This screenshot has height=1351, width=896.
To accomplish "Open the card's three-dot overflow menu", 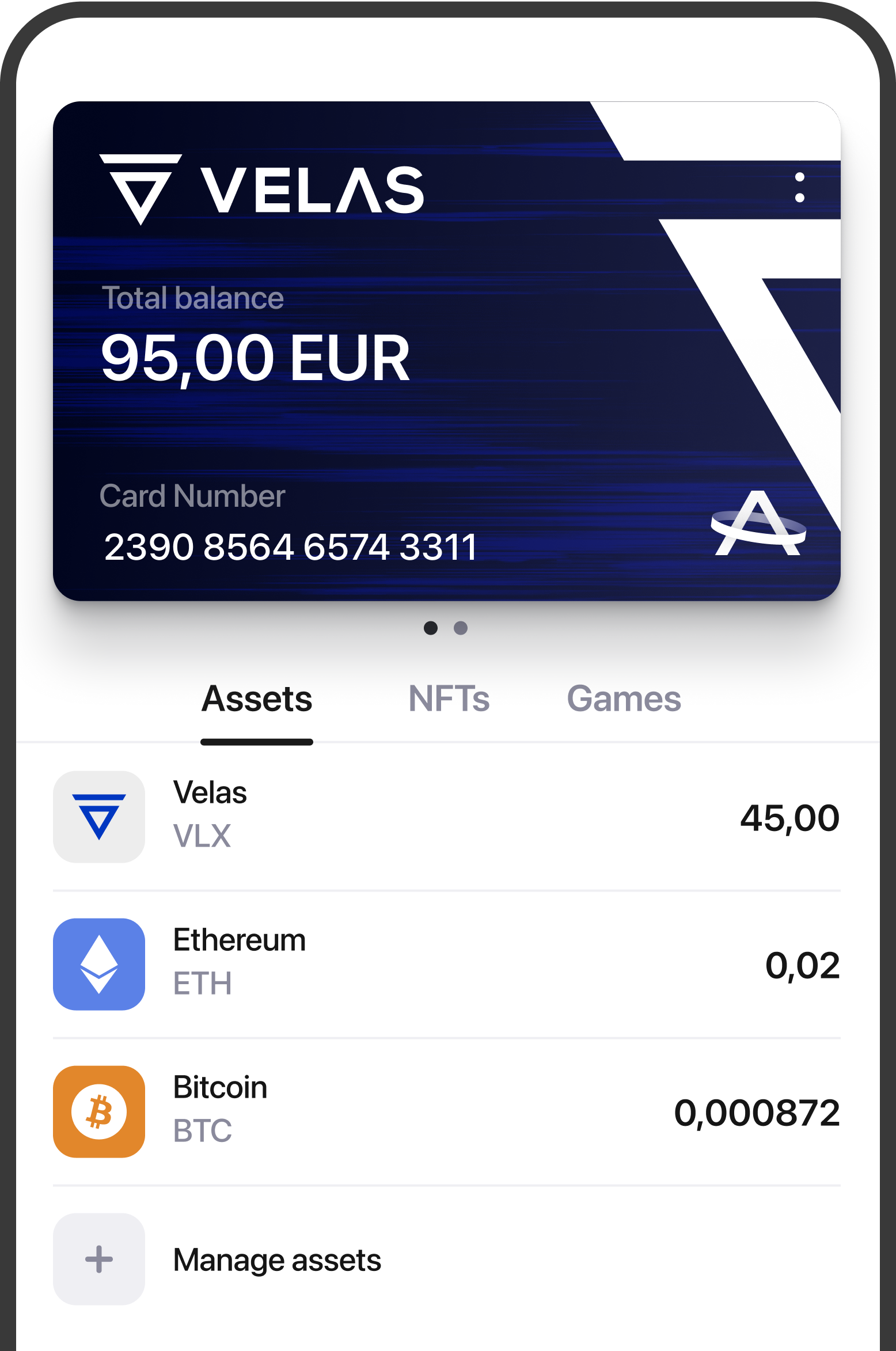I will pos(799,188).
